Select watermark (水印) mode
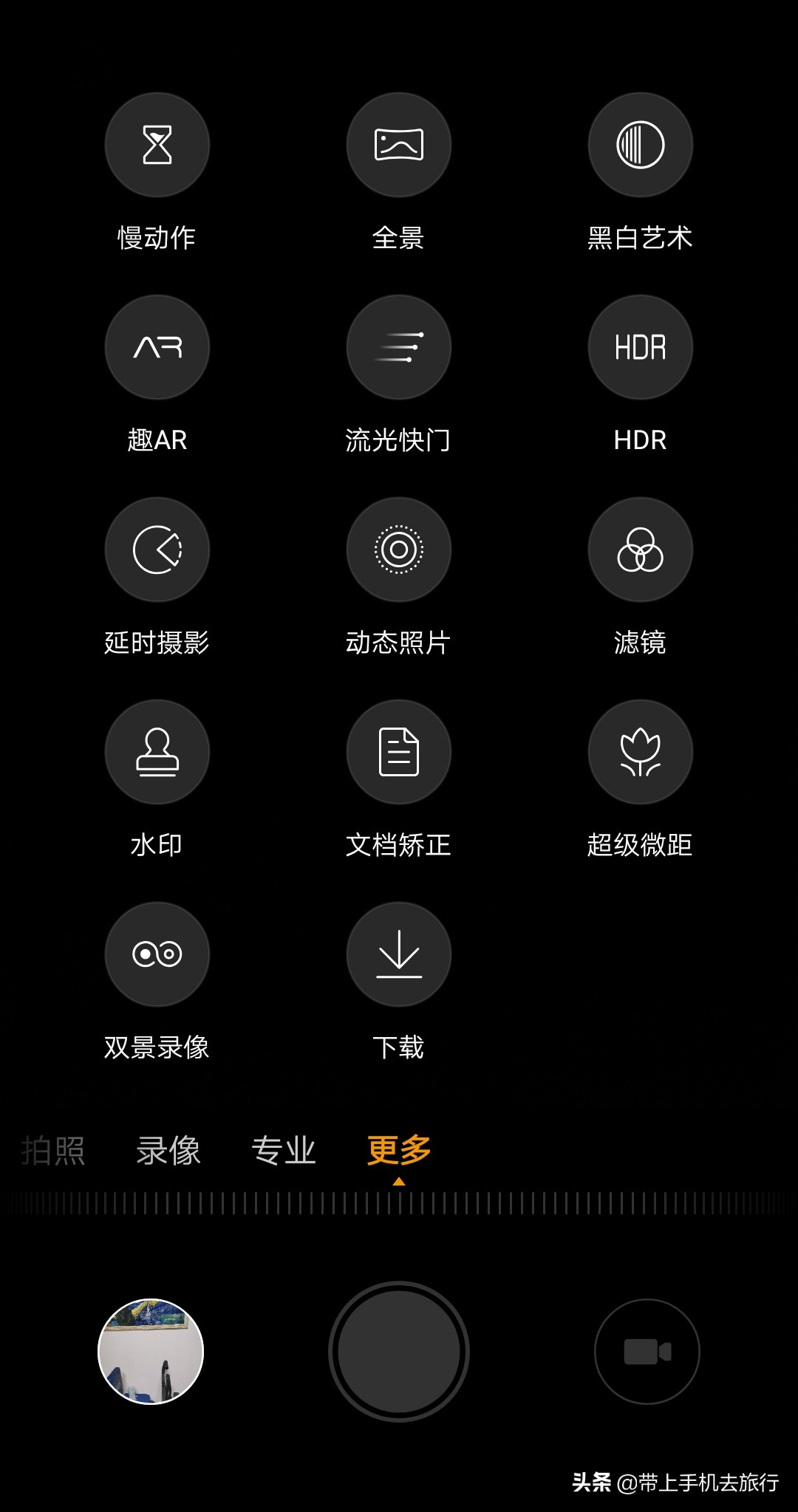Image resolution: width=798 pixels, height=1512 pixels. click(157, 752)
